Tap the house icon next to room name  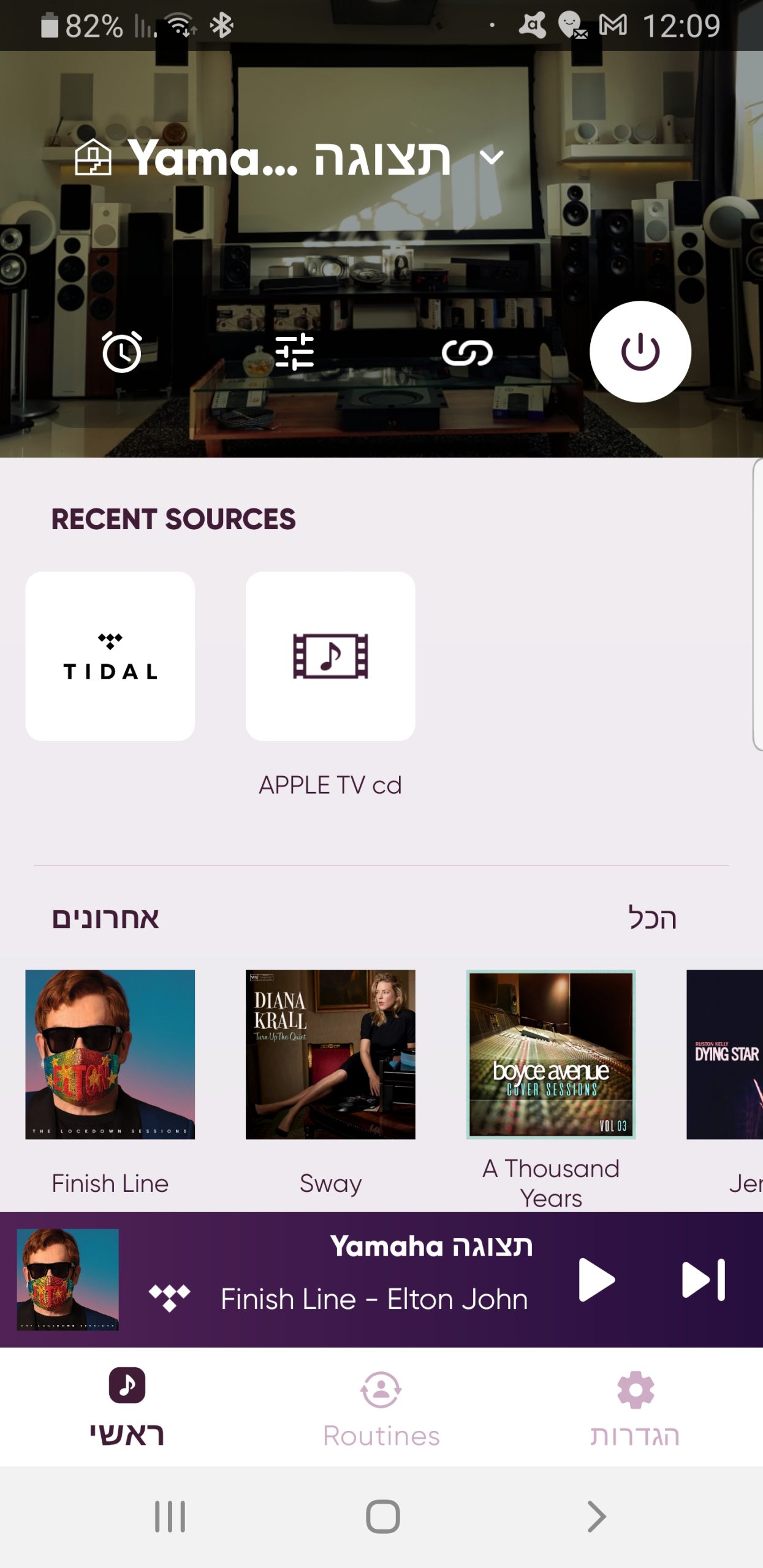click(93, 158)
